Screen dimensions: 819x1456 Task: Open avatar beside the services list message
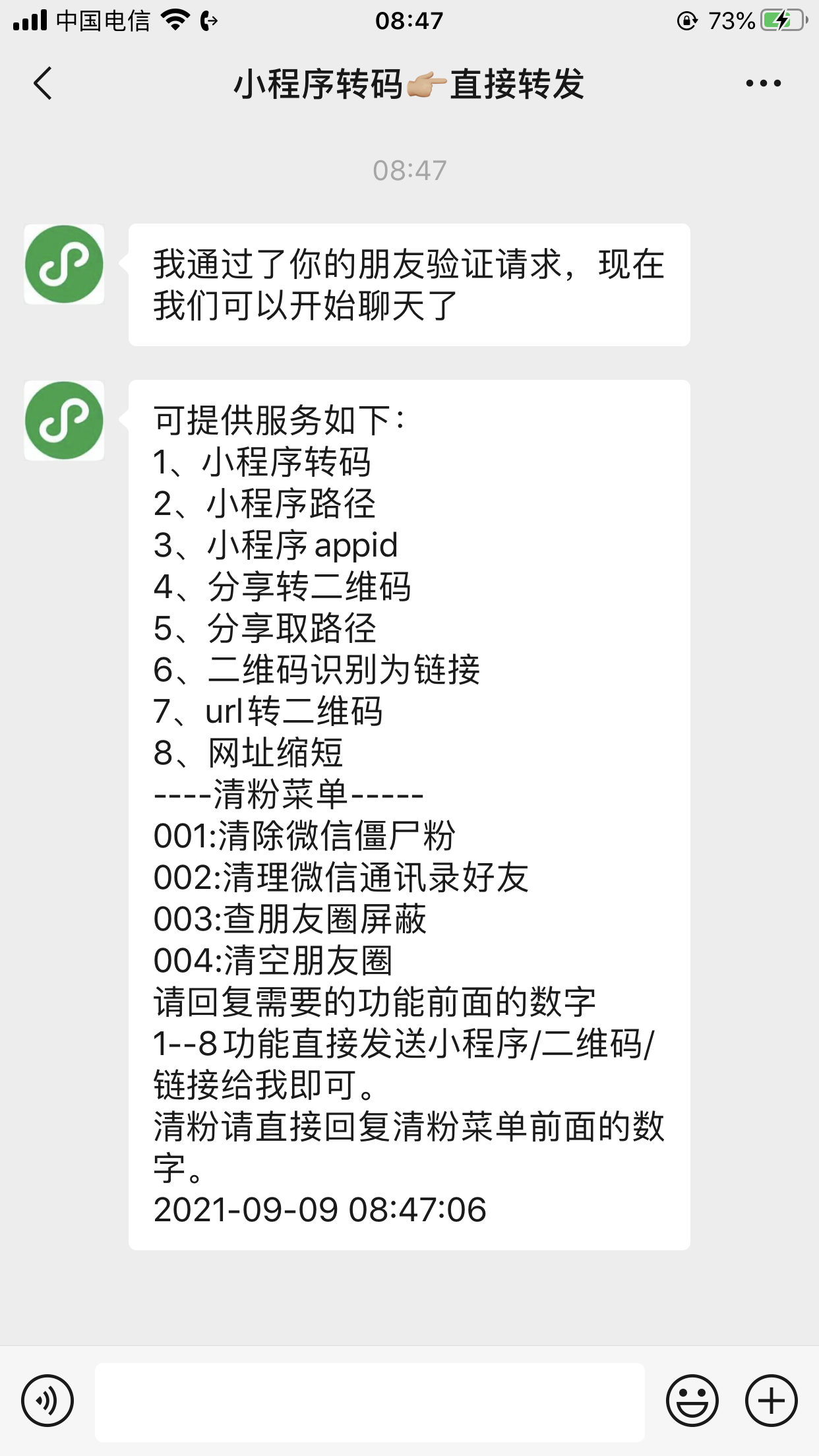pyautogui.click(x=64, y=420)
